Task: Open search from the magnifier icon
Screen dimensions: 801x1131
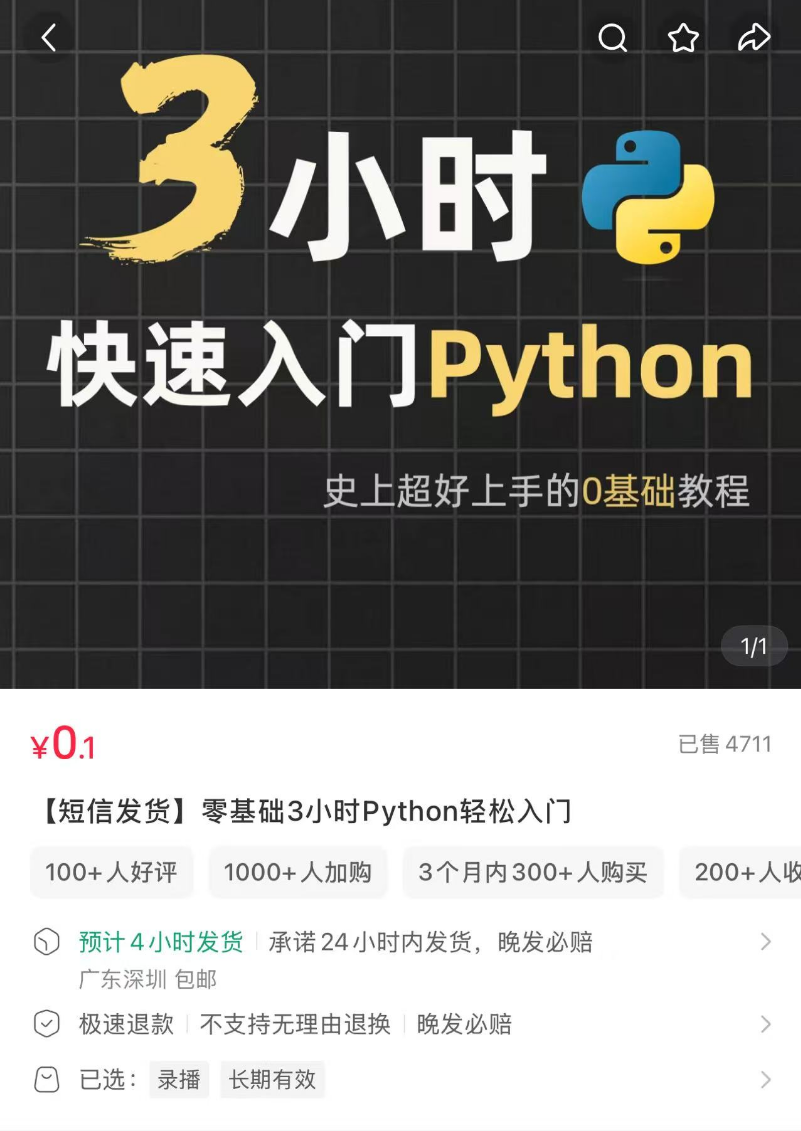Action: (x=612, y=38)
